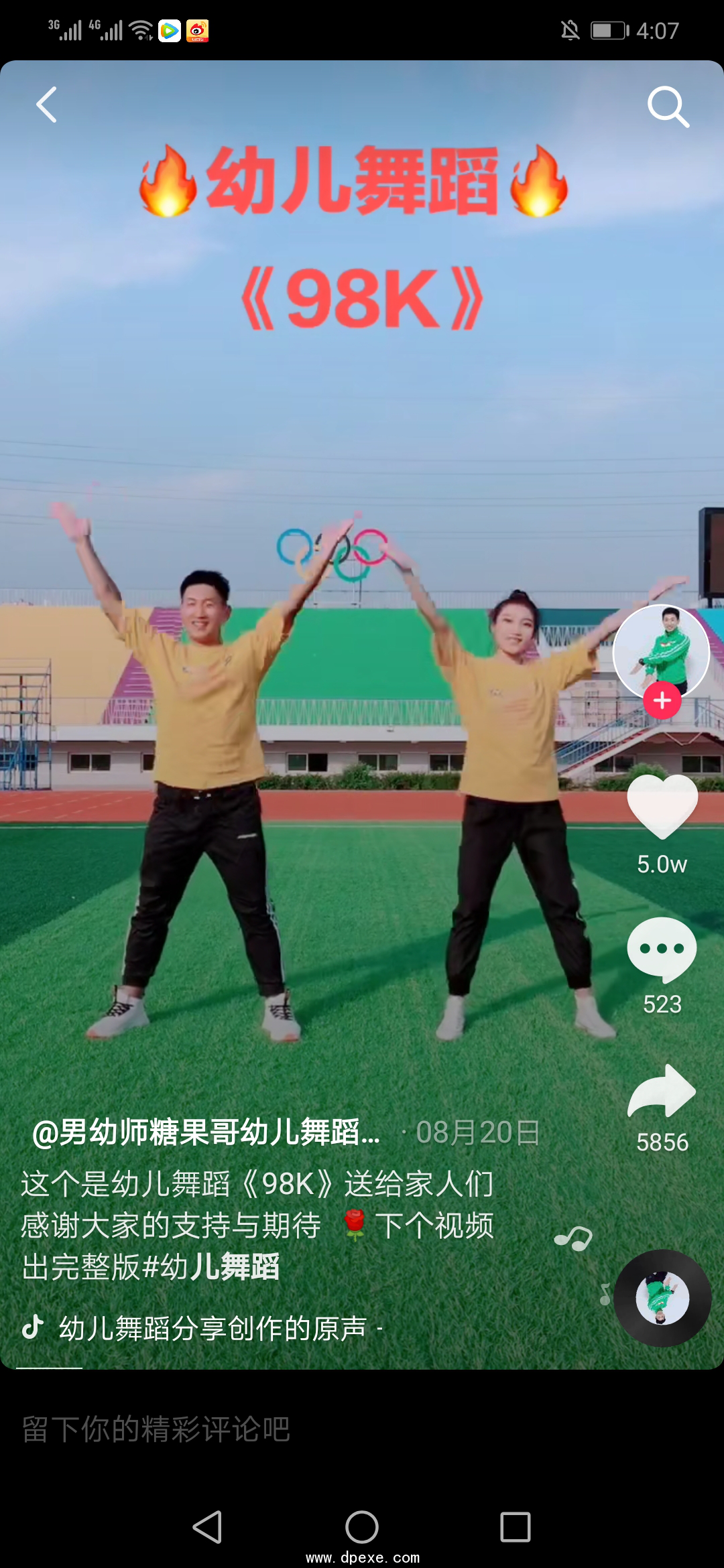Go back using the top-left arrow
The height and width of the screenshot is (1568, 724).
46,105
